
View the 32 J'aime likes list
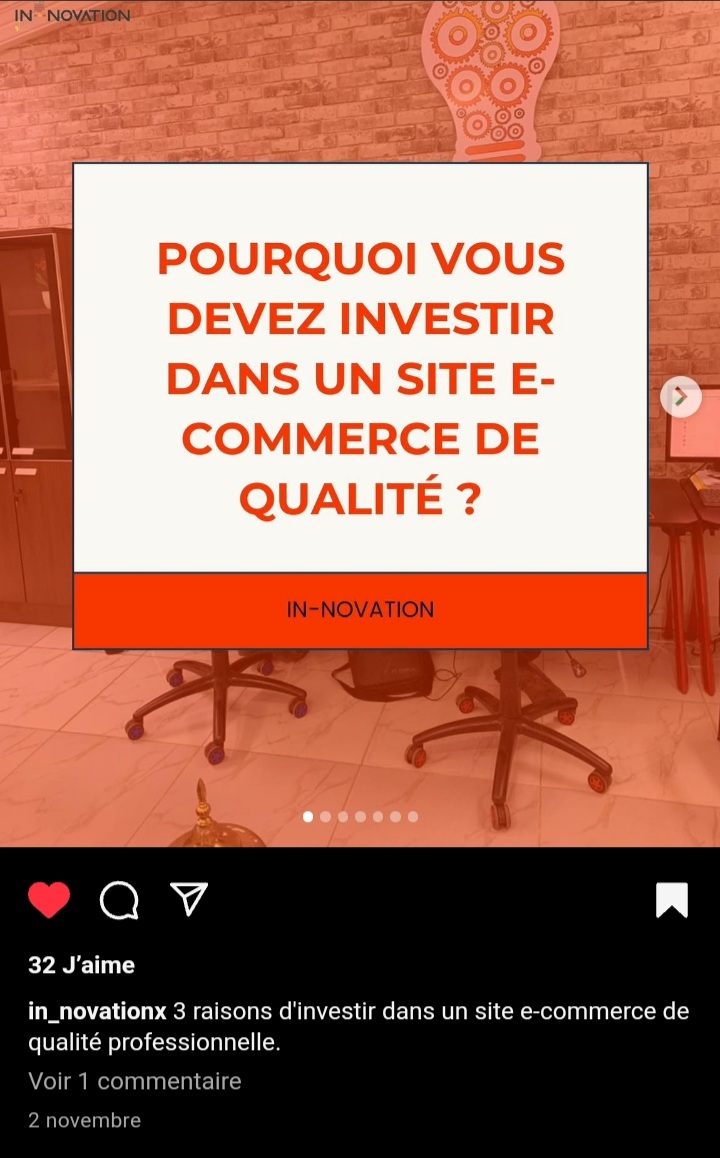pos(81,965)
